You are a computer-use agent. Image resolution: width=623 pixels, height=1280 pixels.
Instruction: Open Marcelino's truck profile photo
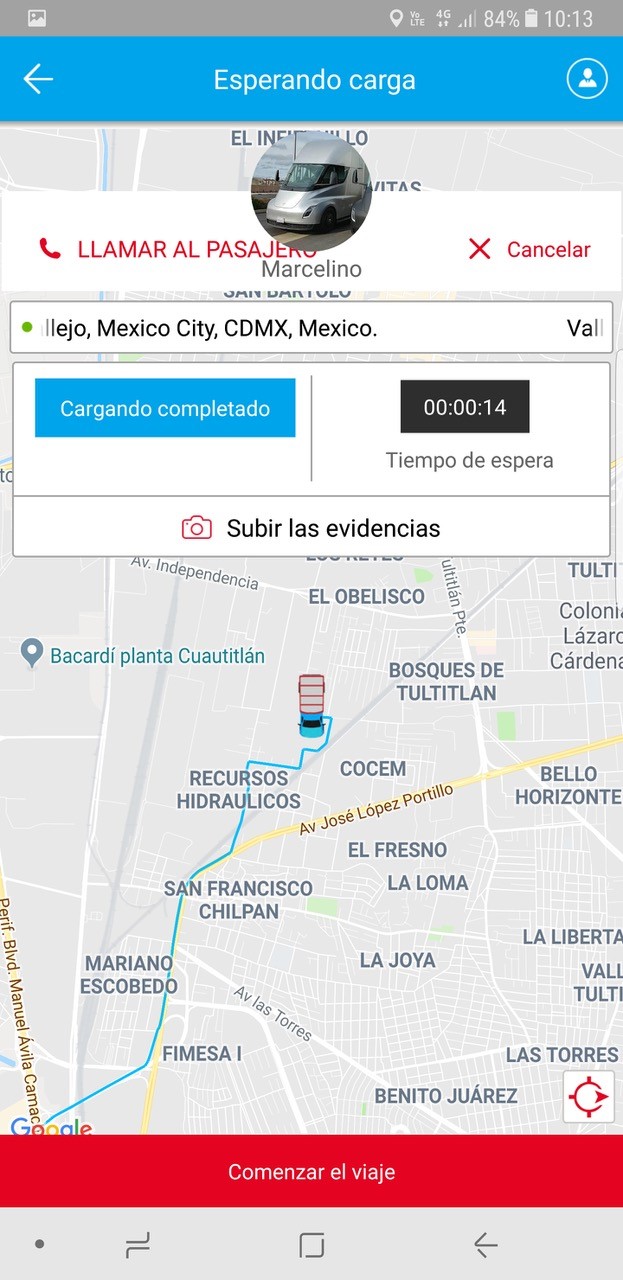(311, 191)
